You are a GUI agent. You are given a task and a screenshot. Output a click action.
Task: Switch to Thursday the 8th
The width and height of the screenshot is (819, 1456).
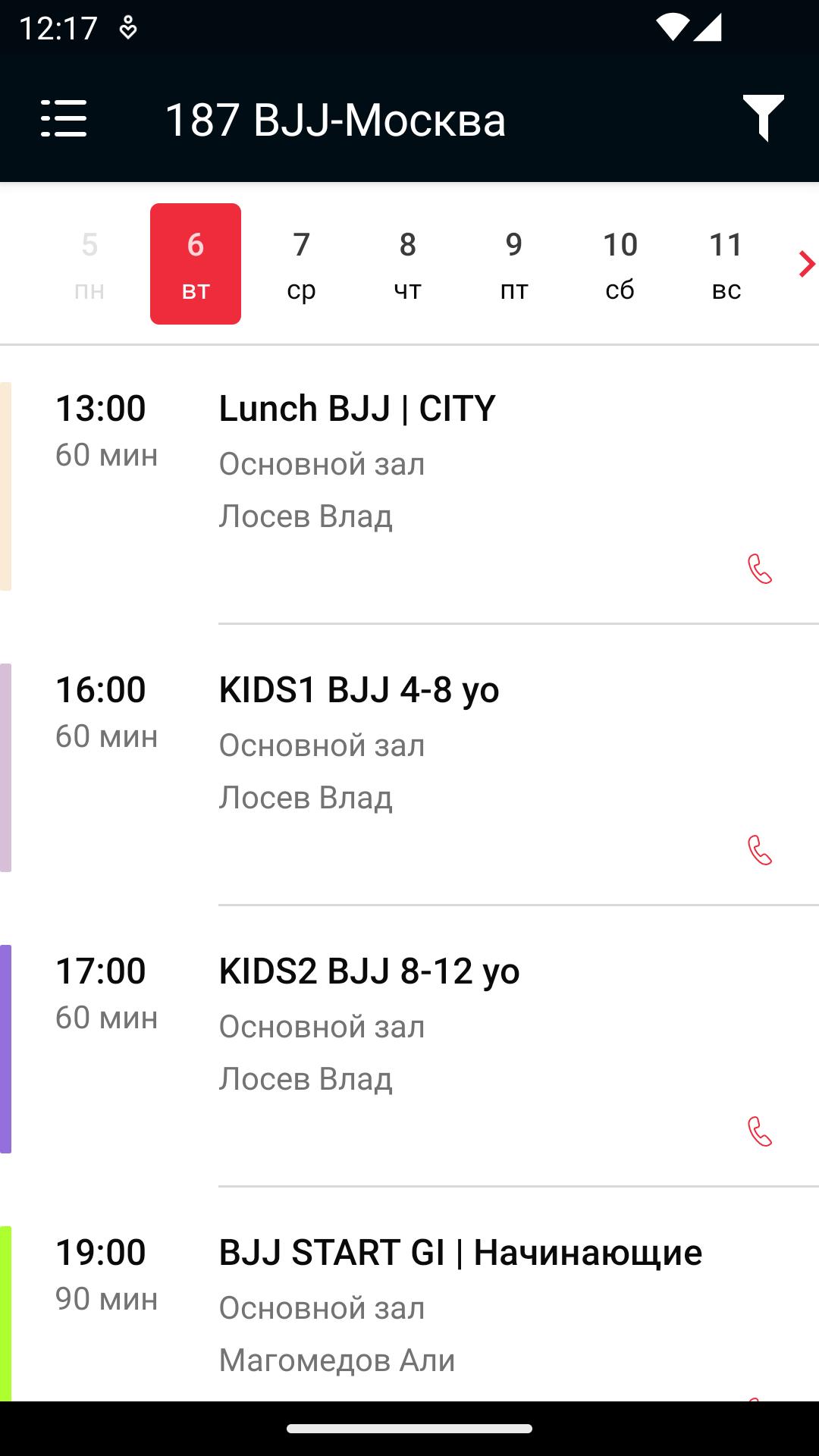408,264
